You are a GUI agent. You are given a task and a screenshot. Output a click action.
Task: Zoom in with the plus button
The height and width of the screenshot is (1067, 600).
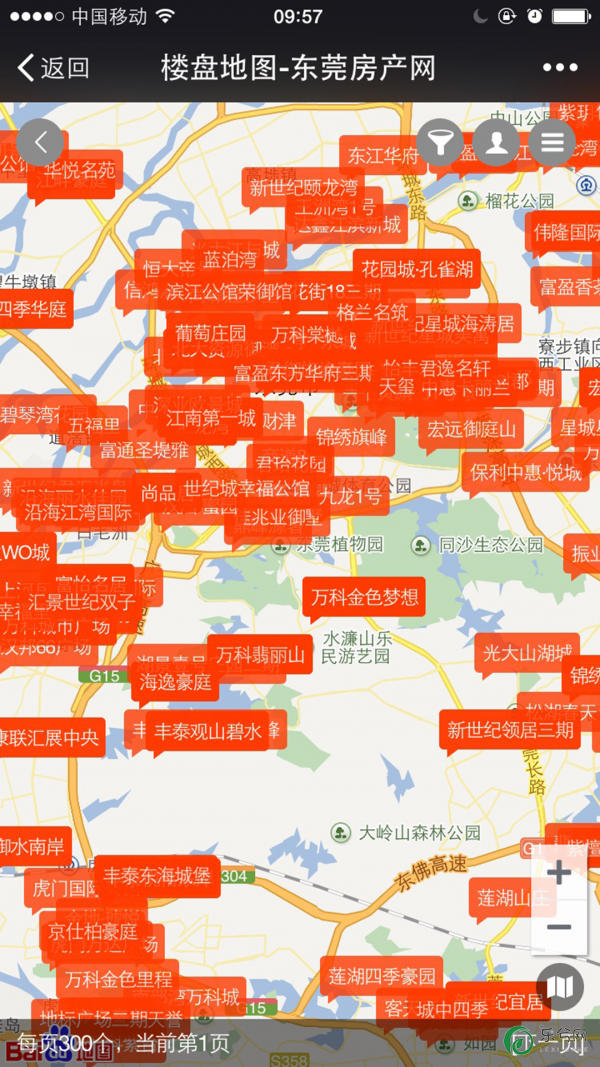559,874
